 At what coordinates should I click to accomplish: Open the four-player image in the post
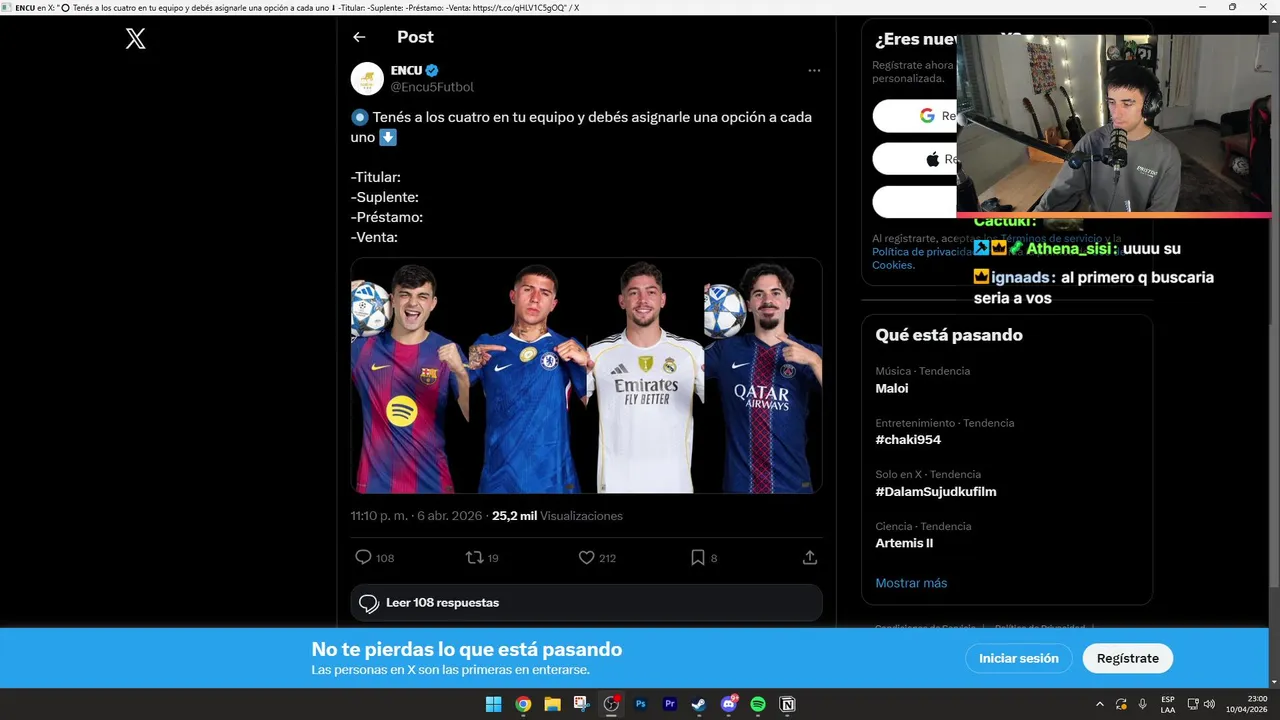pos(586,376)
